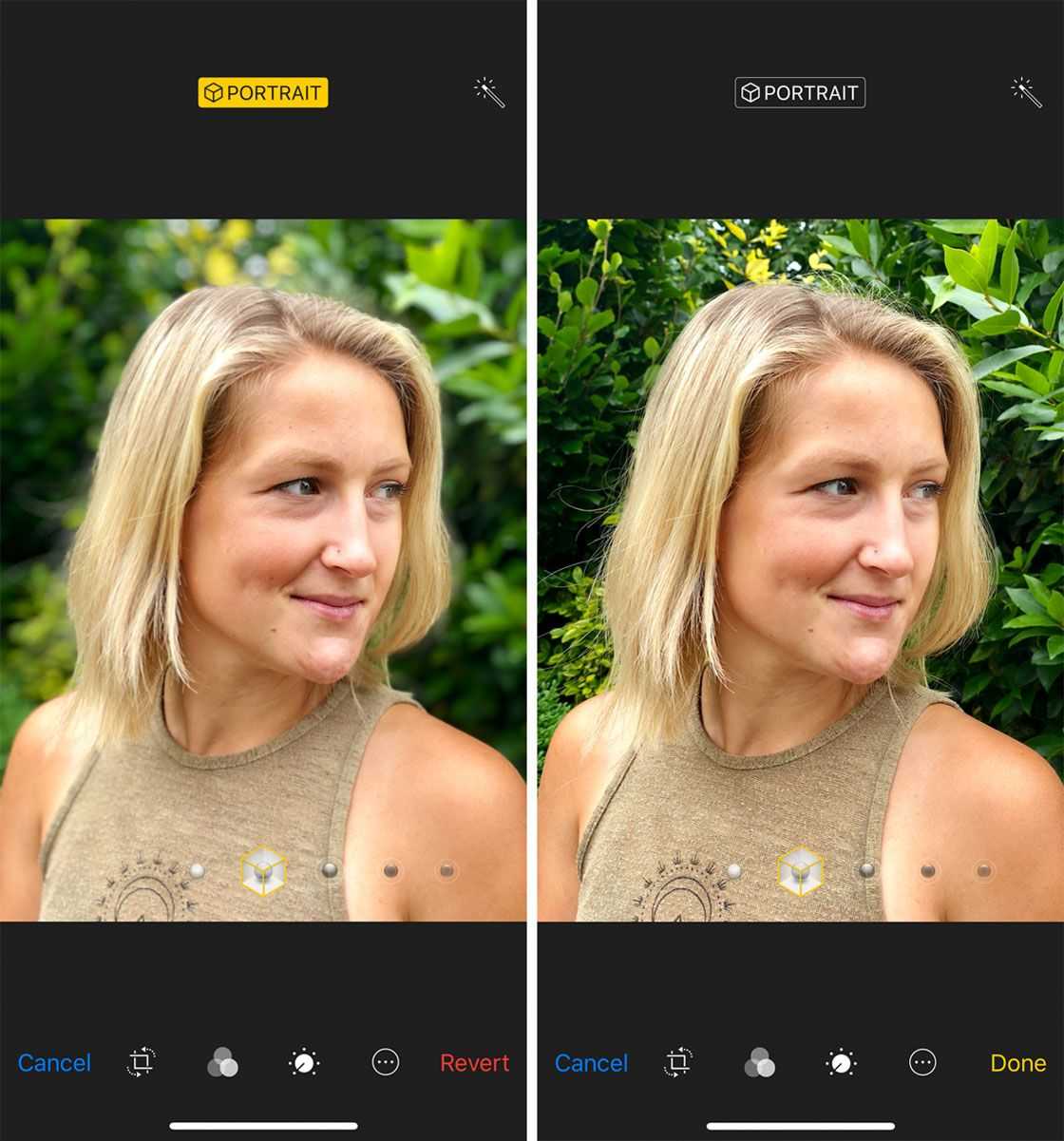The width and height of the screenshot is (1064, 1141).
Task: Open the filters icon in the Done toolbar
Action: [759, 1062]
